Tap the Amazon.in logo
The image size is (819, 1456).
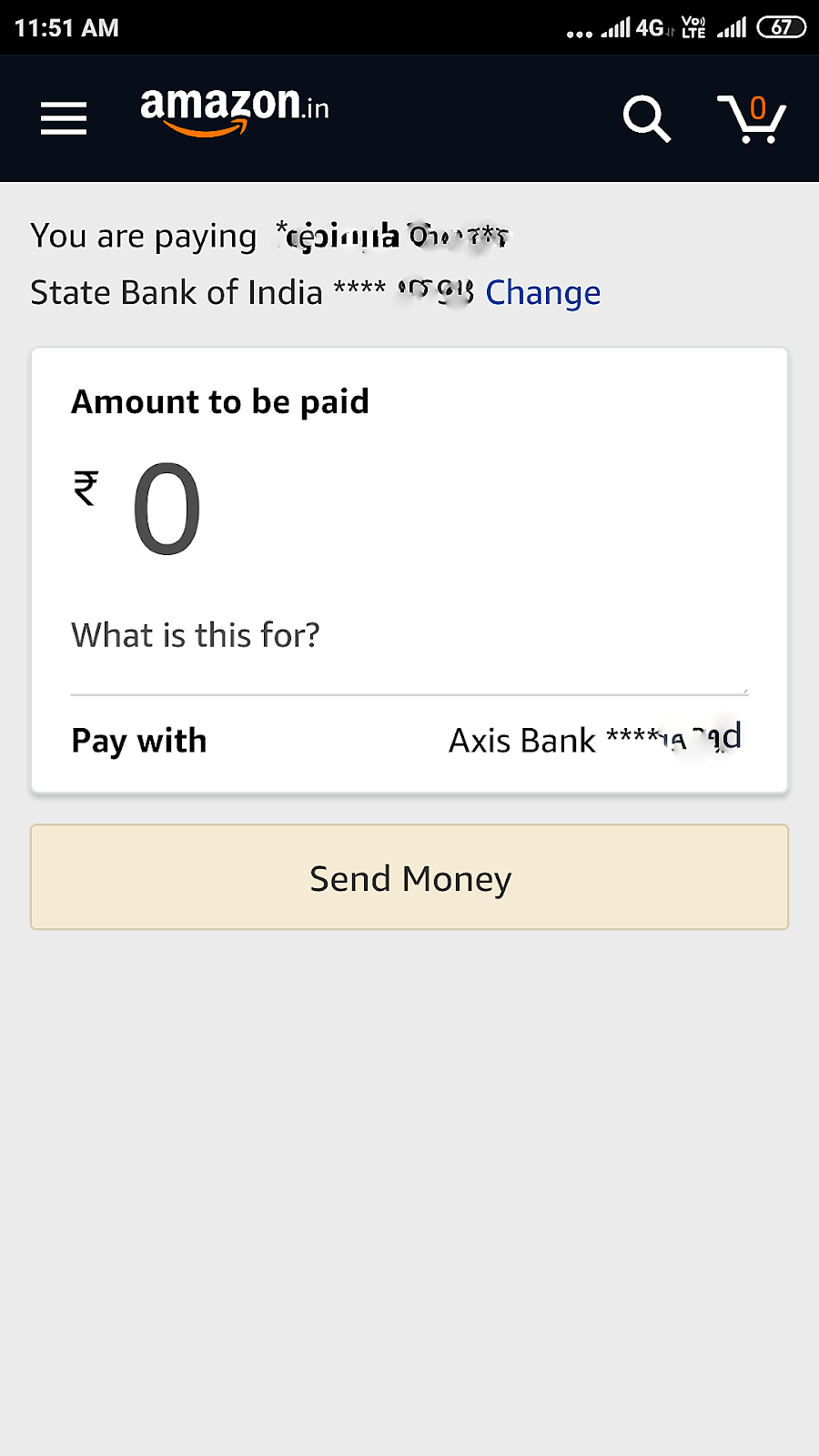tap(233, 114)
